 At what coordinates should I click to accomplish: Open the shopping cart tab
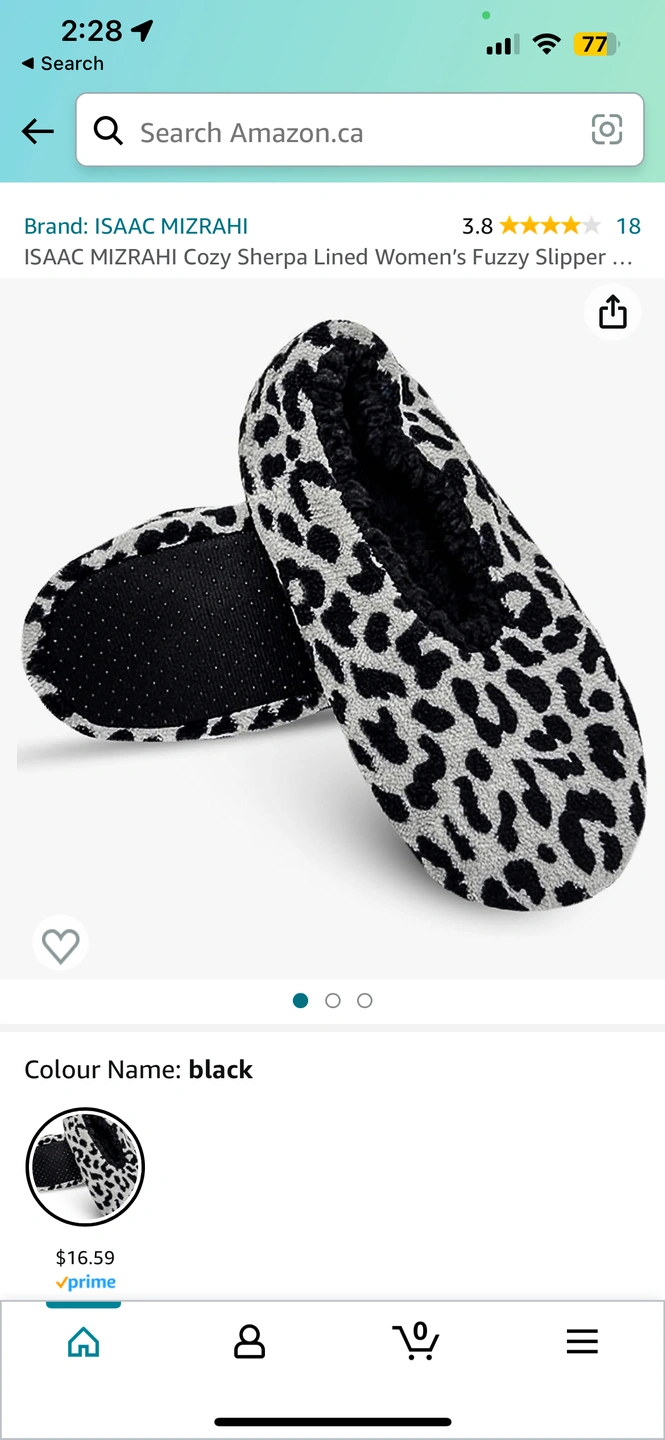[x=416, y=1341]
